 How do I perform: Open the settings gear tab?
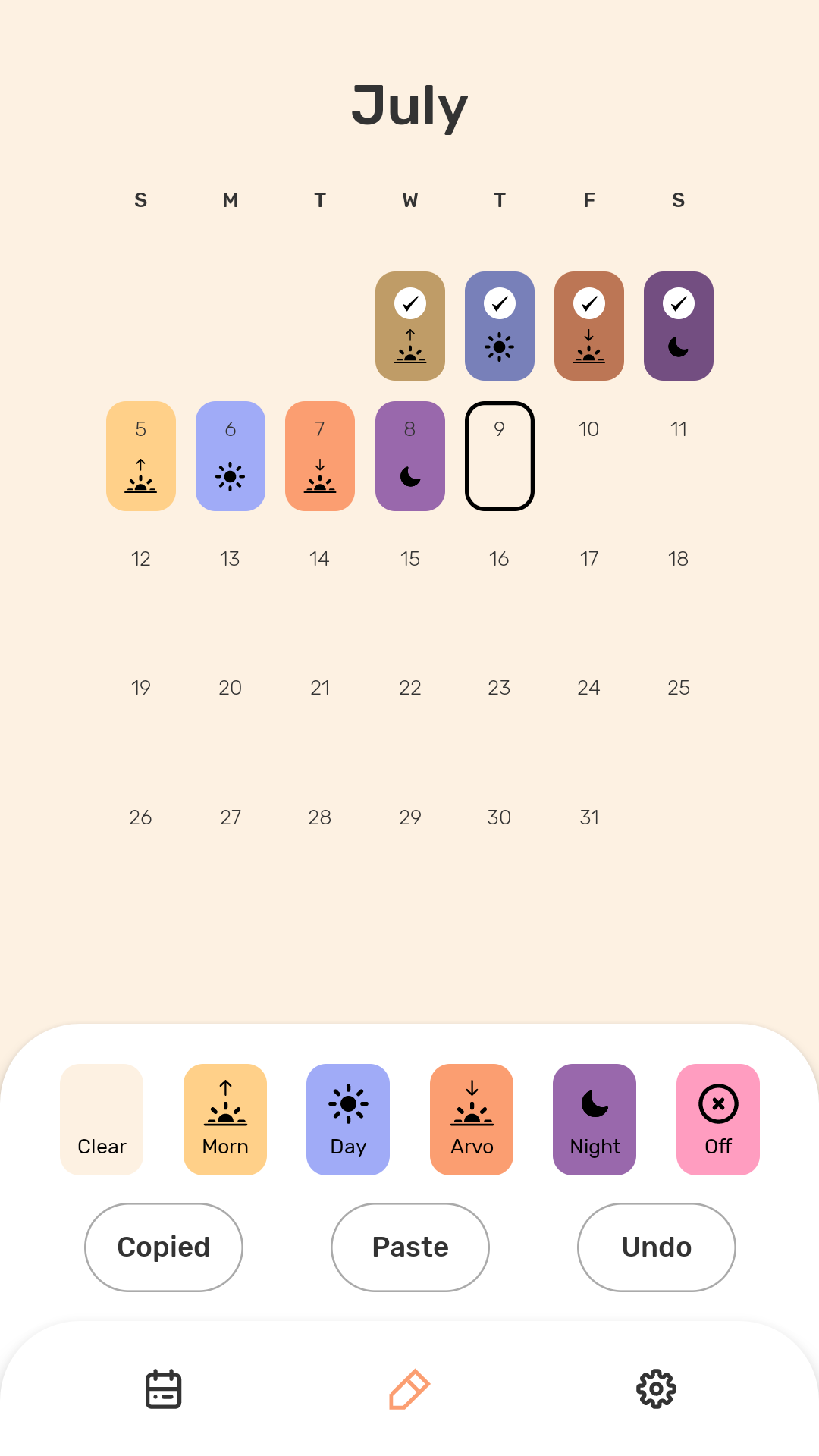656,1389
